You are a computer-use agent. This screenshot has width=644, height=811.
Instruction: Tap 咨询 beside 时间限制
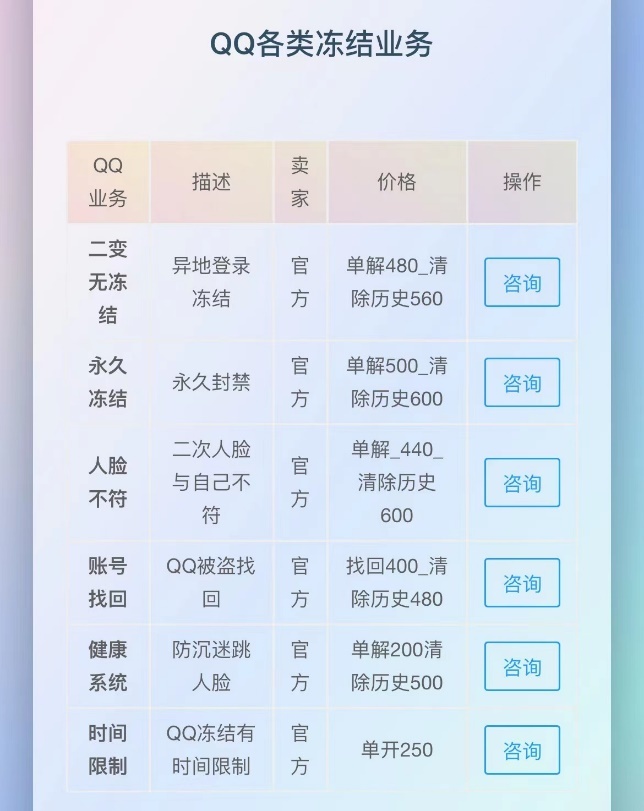tap(521, 750)
